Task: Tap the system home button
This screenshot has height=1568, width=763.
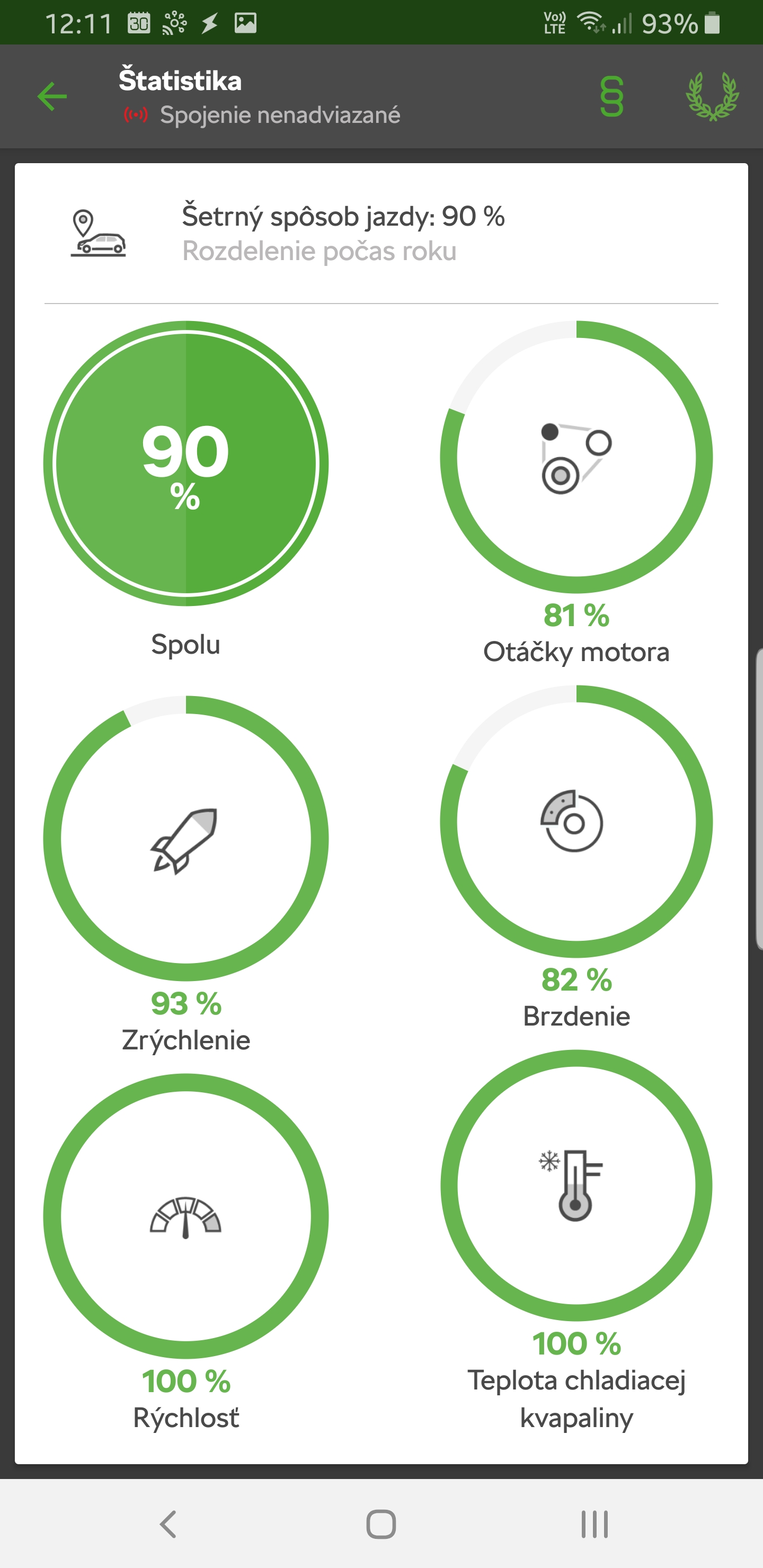Action: click(381, 1524)
